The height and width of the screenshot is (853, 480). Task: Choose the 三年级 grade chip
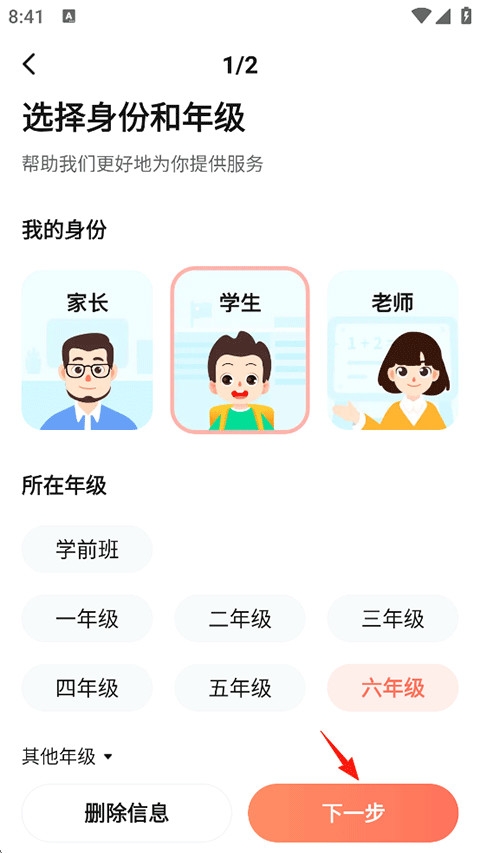(x=393, y=619)
